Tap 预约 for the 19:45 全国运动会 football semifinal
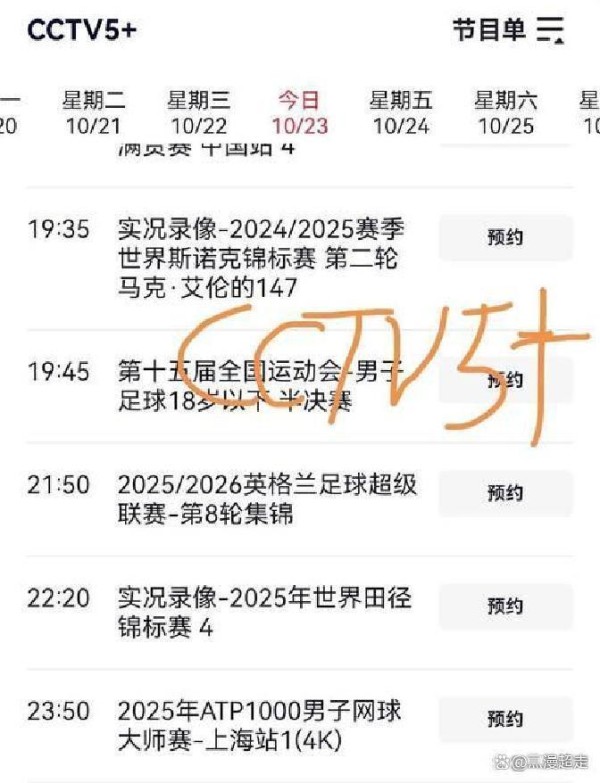This screenshot has width=600, height=783. [x=505, y=381]
